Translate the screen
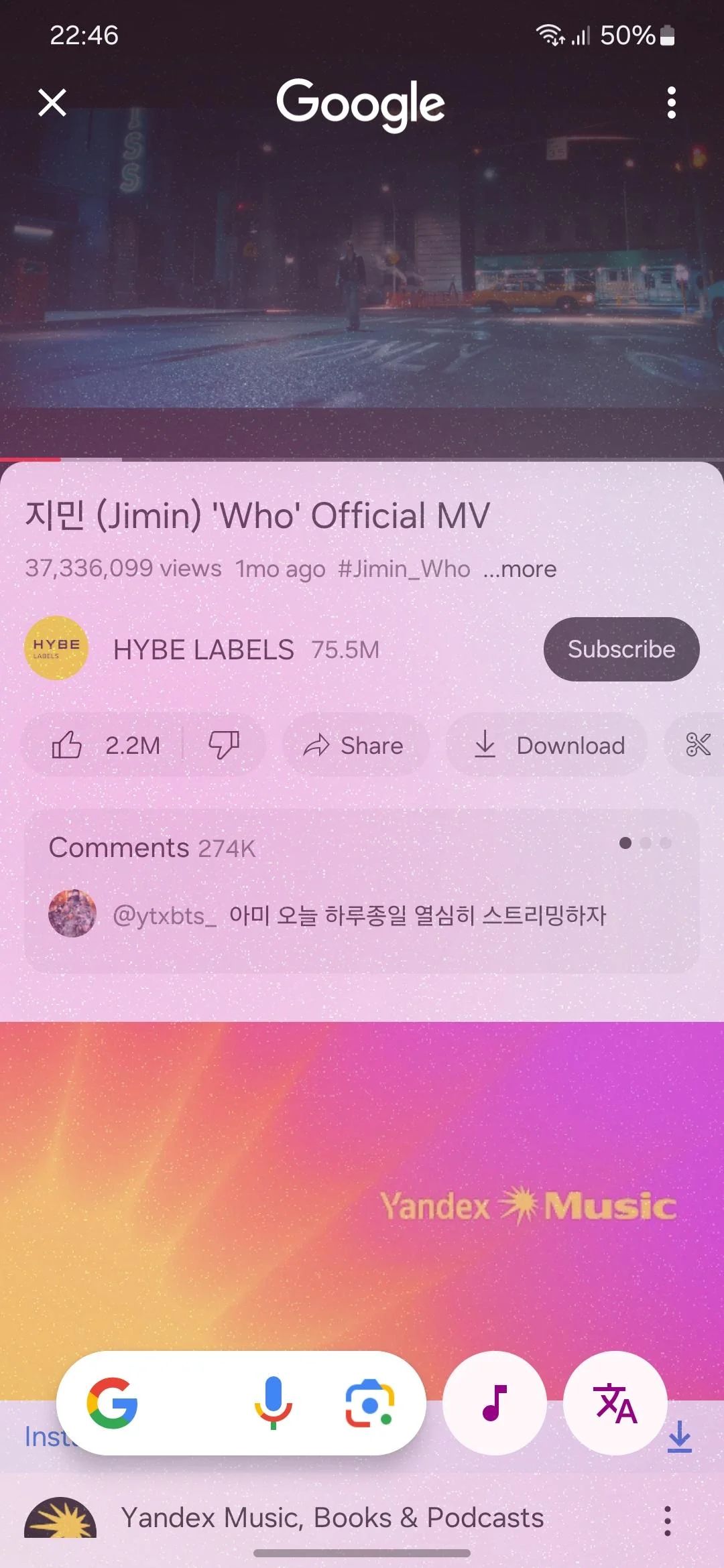This screenshot has width=724, height=1568. click(615, 1402)
